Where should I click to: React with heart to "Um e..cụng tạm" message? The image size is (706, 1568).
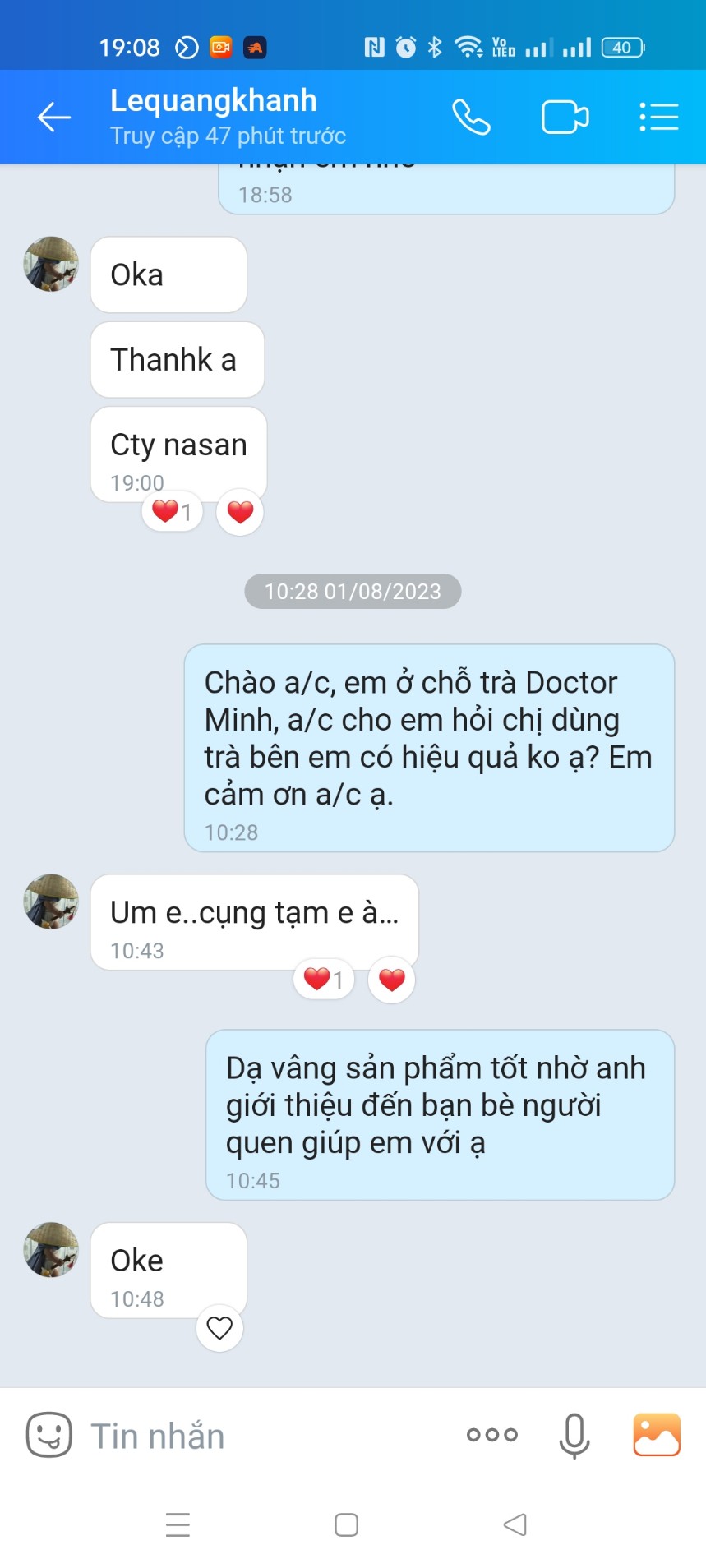coord(392,980)
